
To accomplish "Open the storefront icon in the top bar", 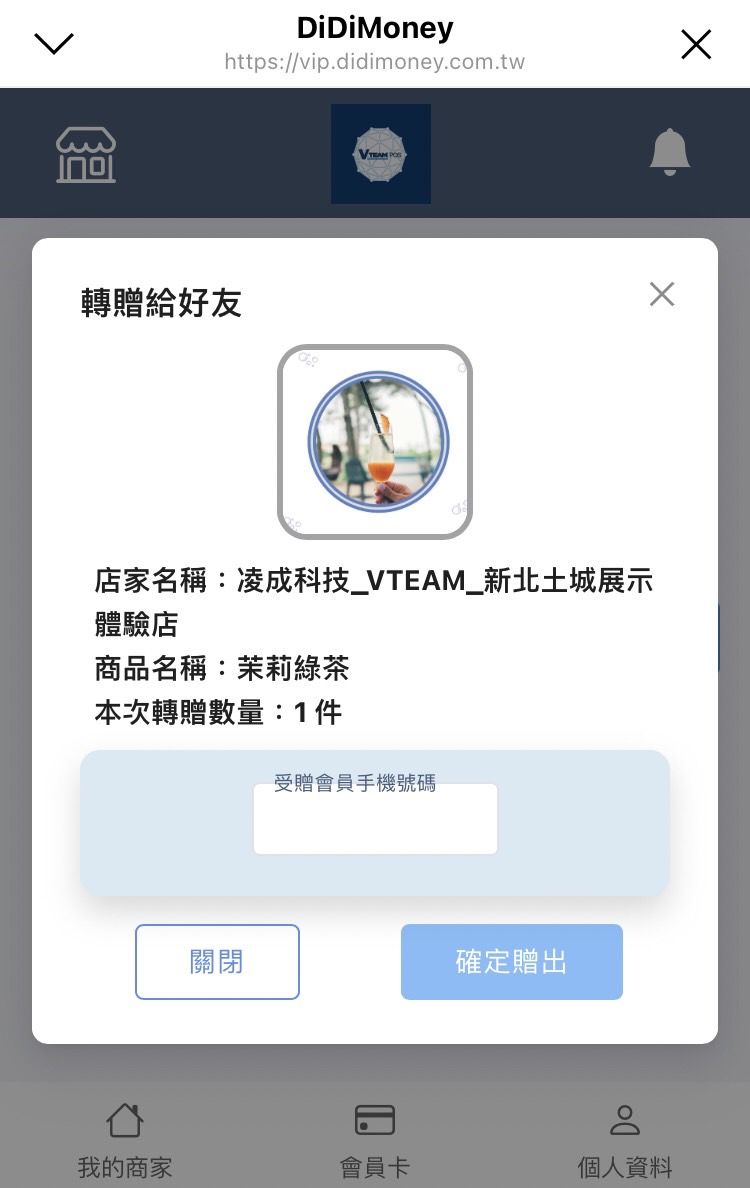I will tap(85, 153).
